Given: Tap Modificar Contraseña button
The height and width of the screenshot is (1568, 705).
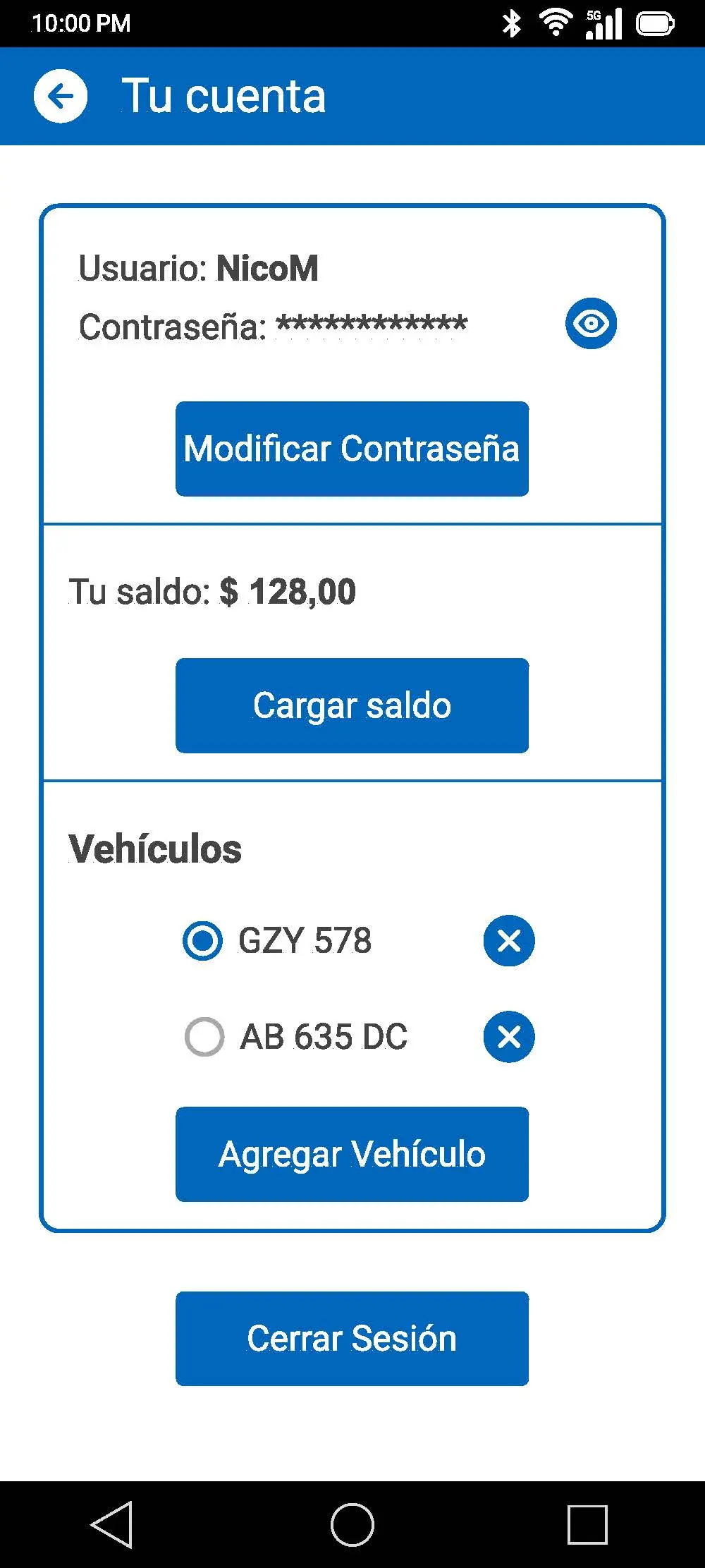Looking at the screenshot, I should [352, 449].
